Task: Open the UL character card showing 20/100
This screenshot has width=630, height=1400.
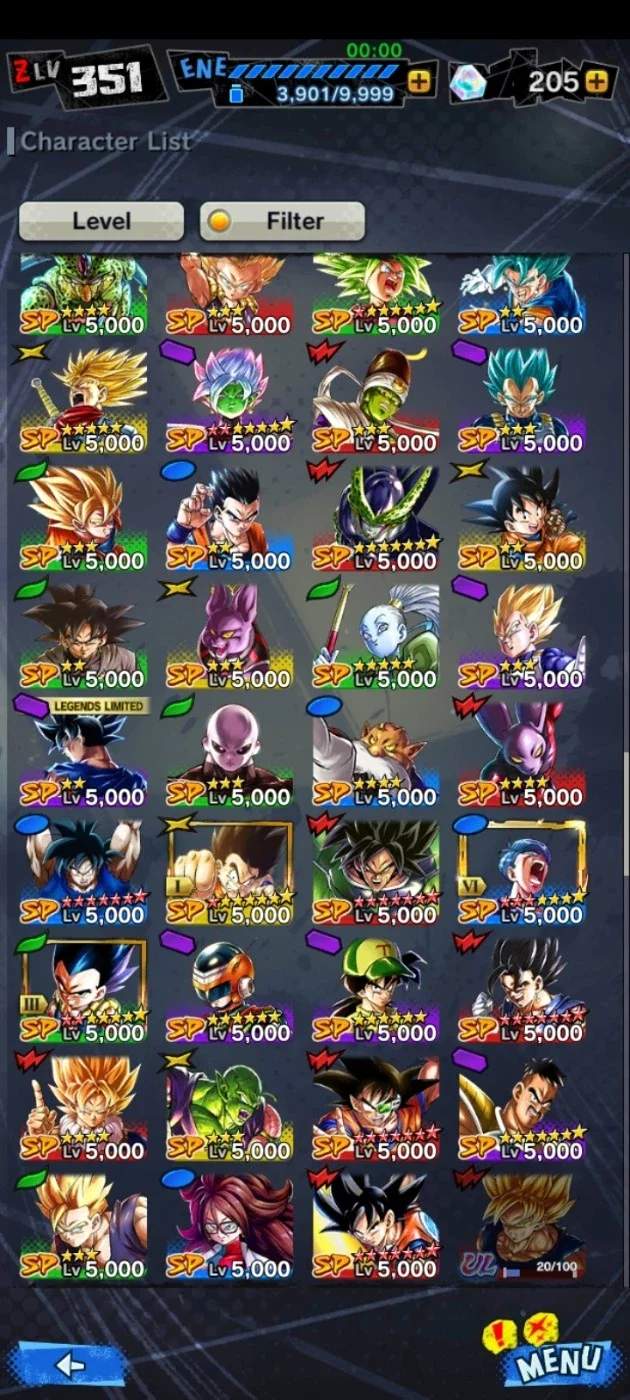Action: coord(521,1225)
